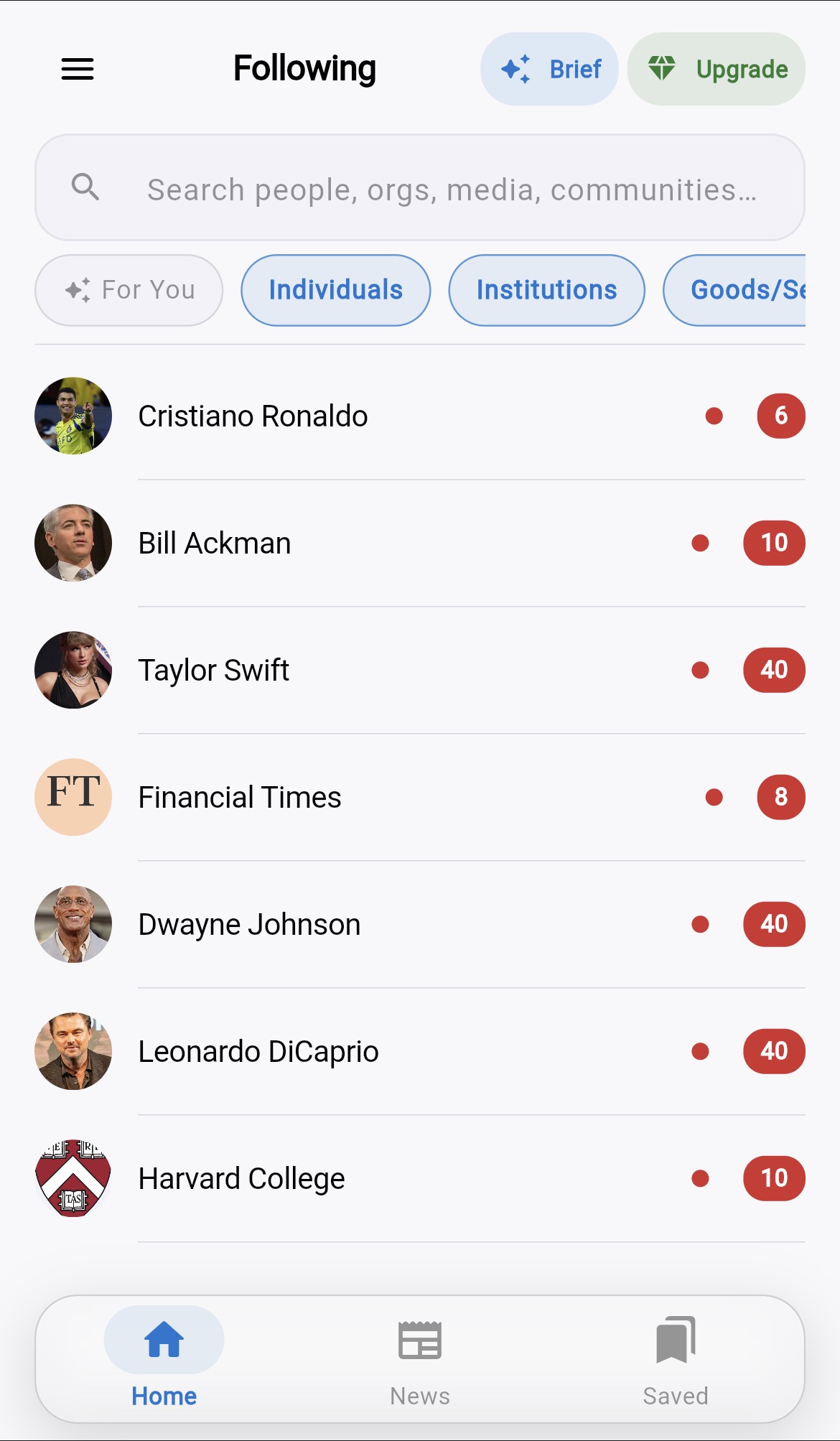Toggle the Institutions filter chip
Screen dimensions: 840x1441
(546, 290)
